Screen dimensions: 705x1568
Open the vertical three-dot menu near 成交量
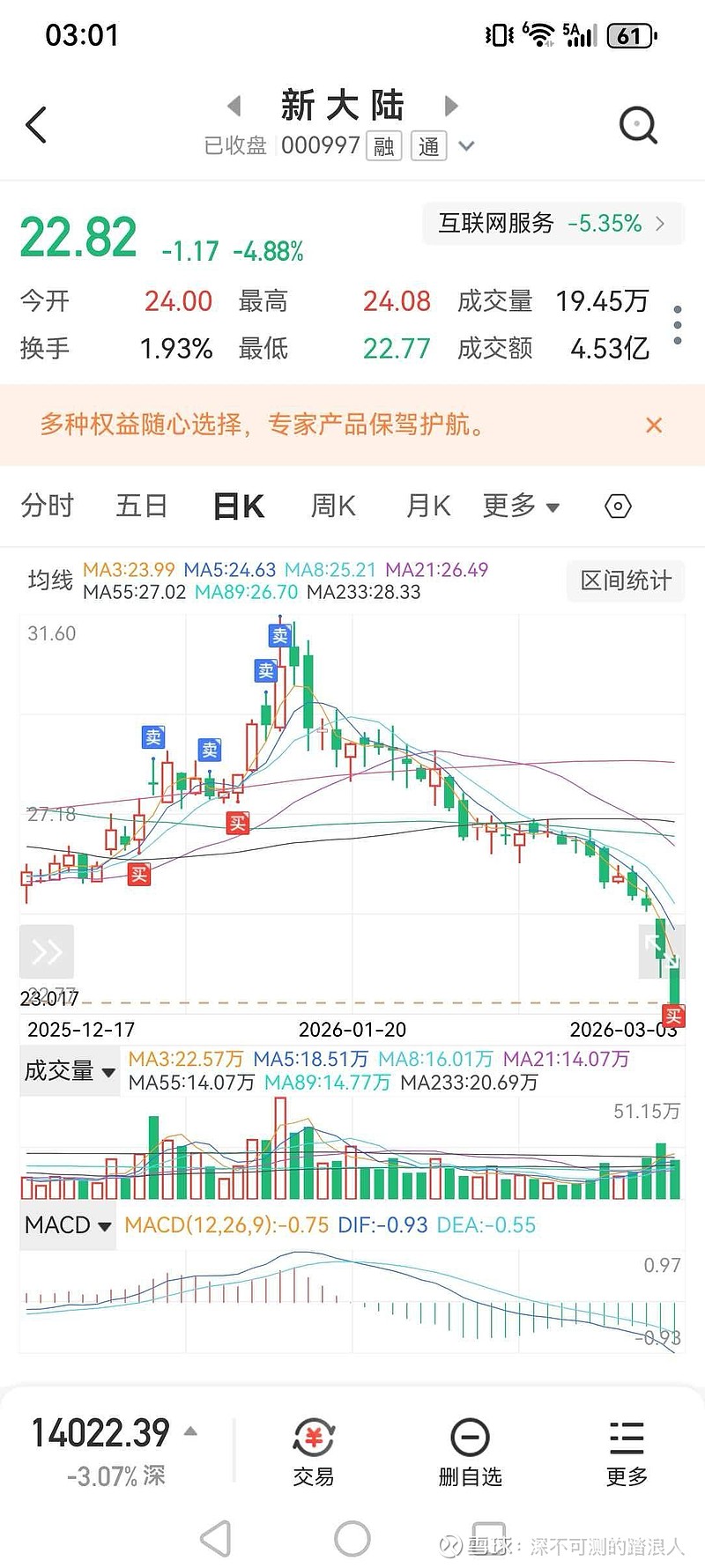[677, 323]
